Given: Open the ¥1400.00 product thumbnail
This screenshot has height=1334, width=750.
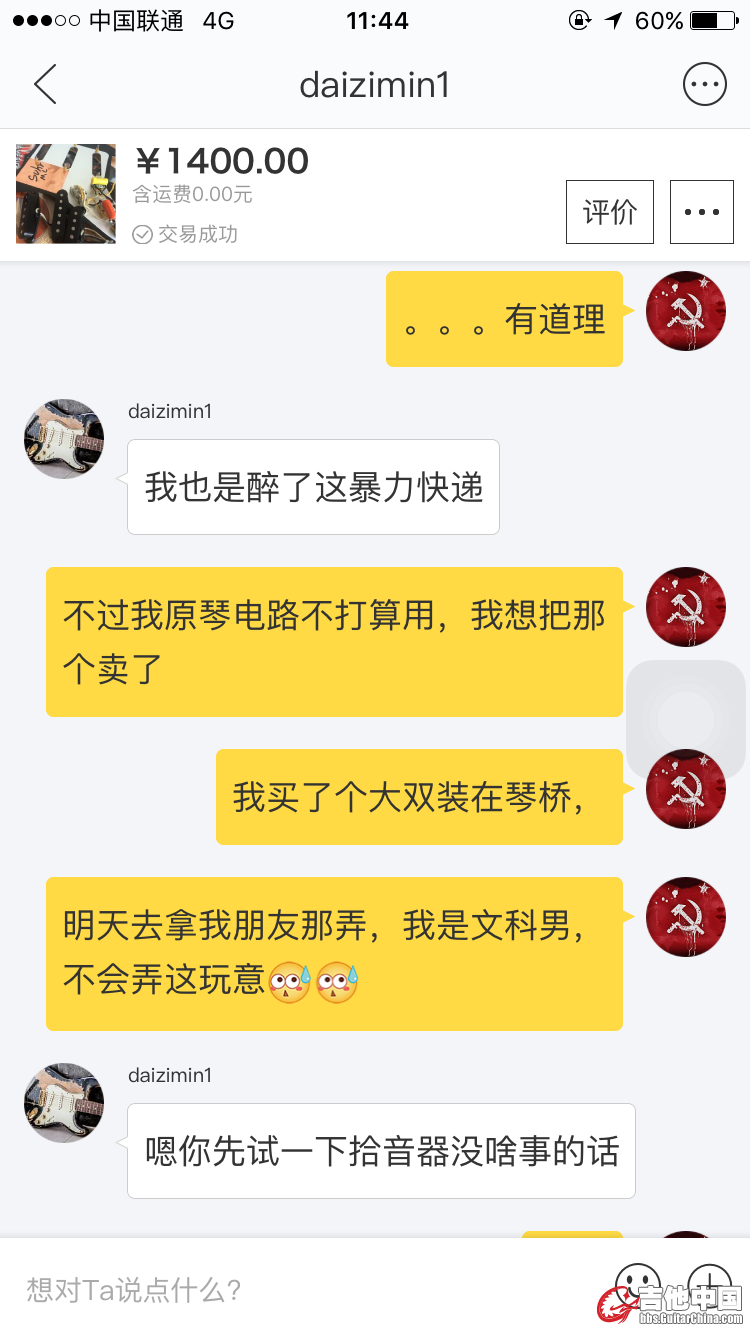Looking at the screenshot, I should point(65,194).
